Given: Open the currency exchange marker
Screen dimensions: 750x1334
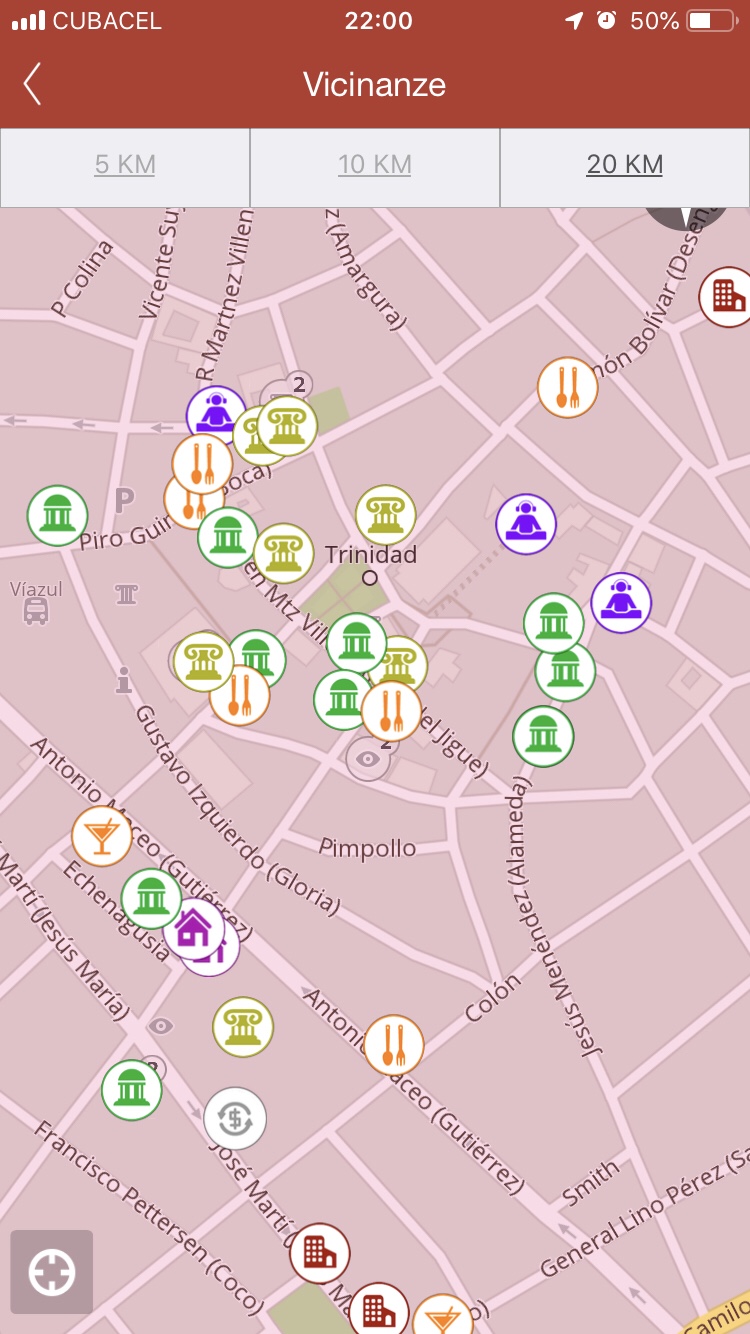Looking at the screenshot, I should 235,1118.
